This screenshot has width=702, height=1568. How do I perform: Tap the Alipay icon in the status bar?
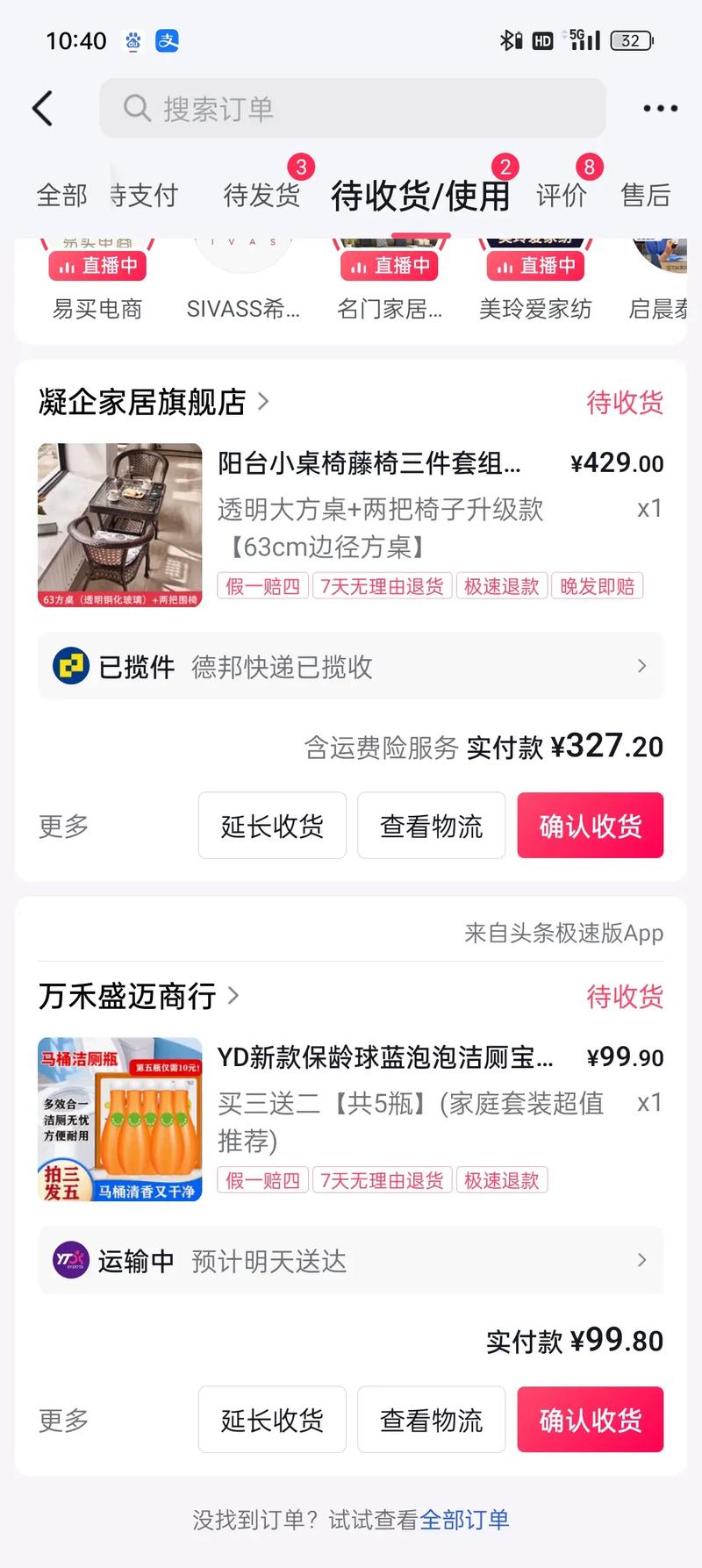pos(167,40)
